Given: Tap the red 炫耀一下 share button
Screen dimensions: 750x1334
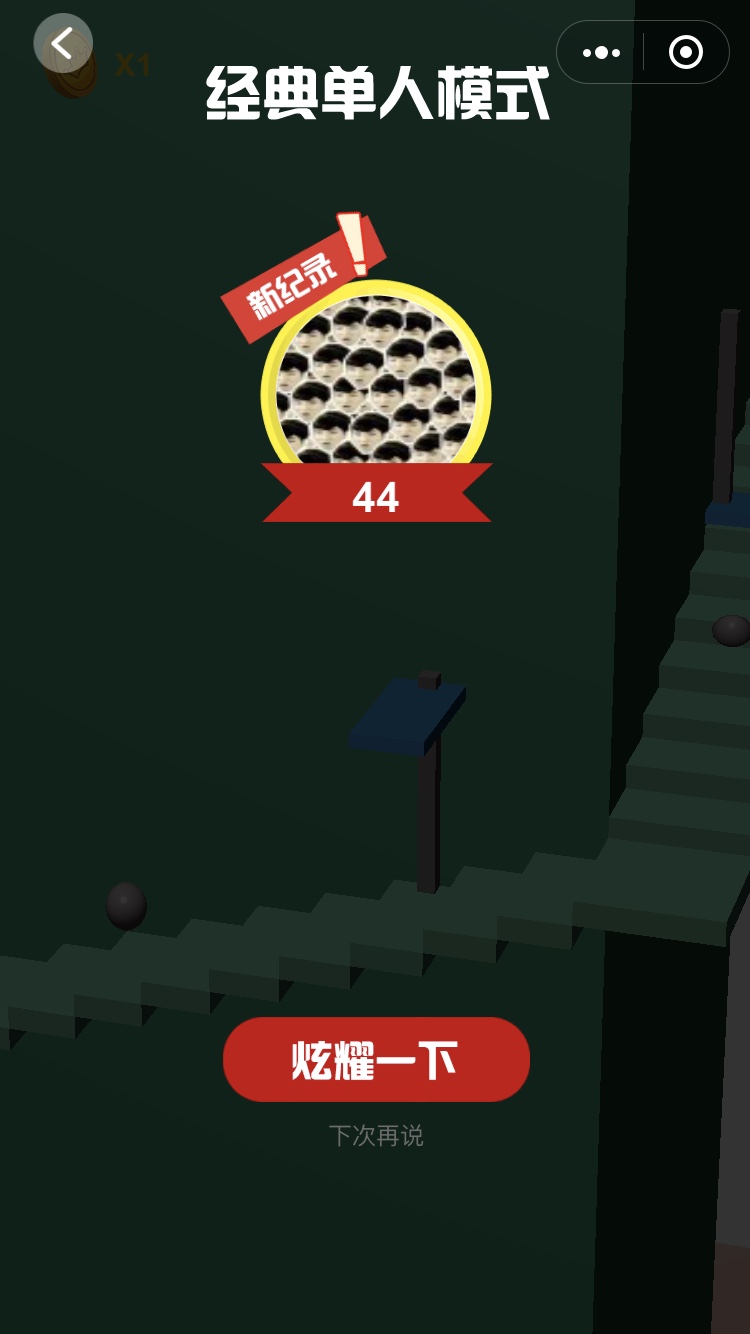Looking at the screenshot, I should [x=376, y=1060].
